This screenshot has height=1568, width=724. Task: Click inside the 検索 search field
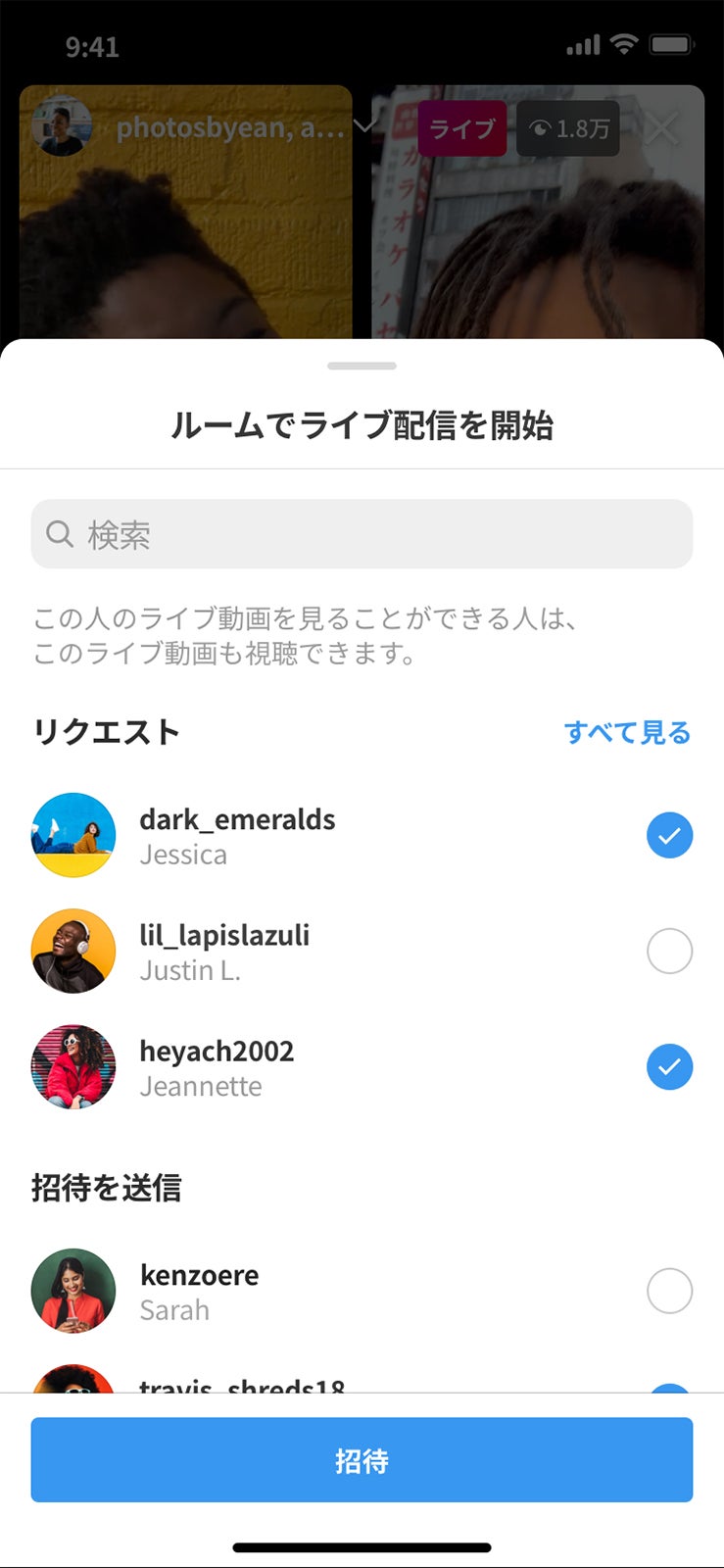coord(362,534)
